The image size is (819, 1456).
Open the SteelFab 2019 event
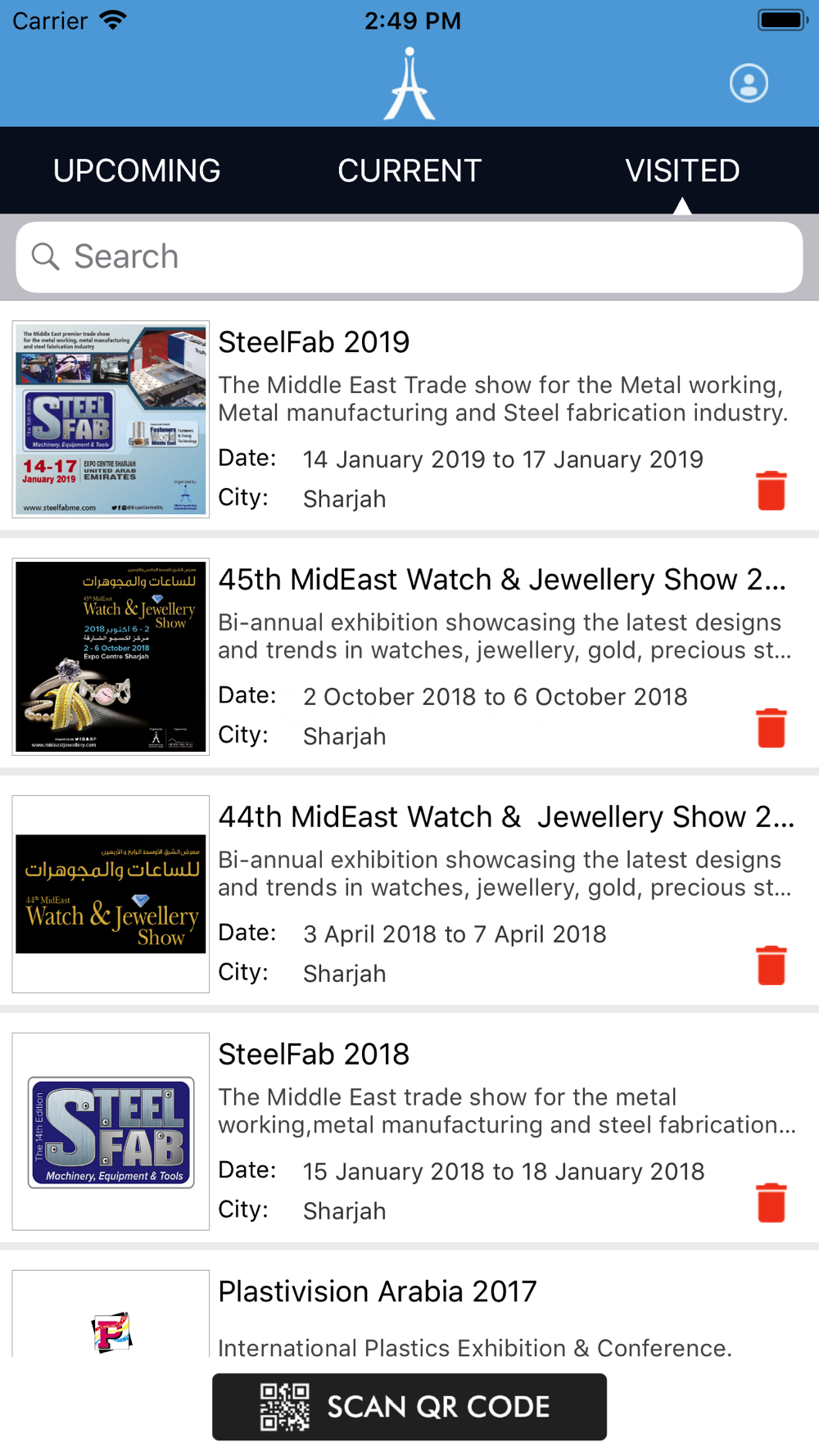[x=409, y=419]
